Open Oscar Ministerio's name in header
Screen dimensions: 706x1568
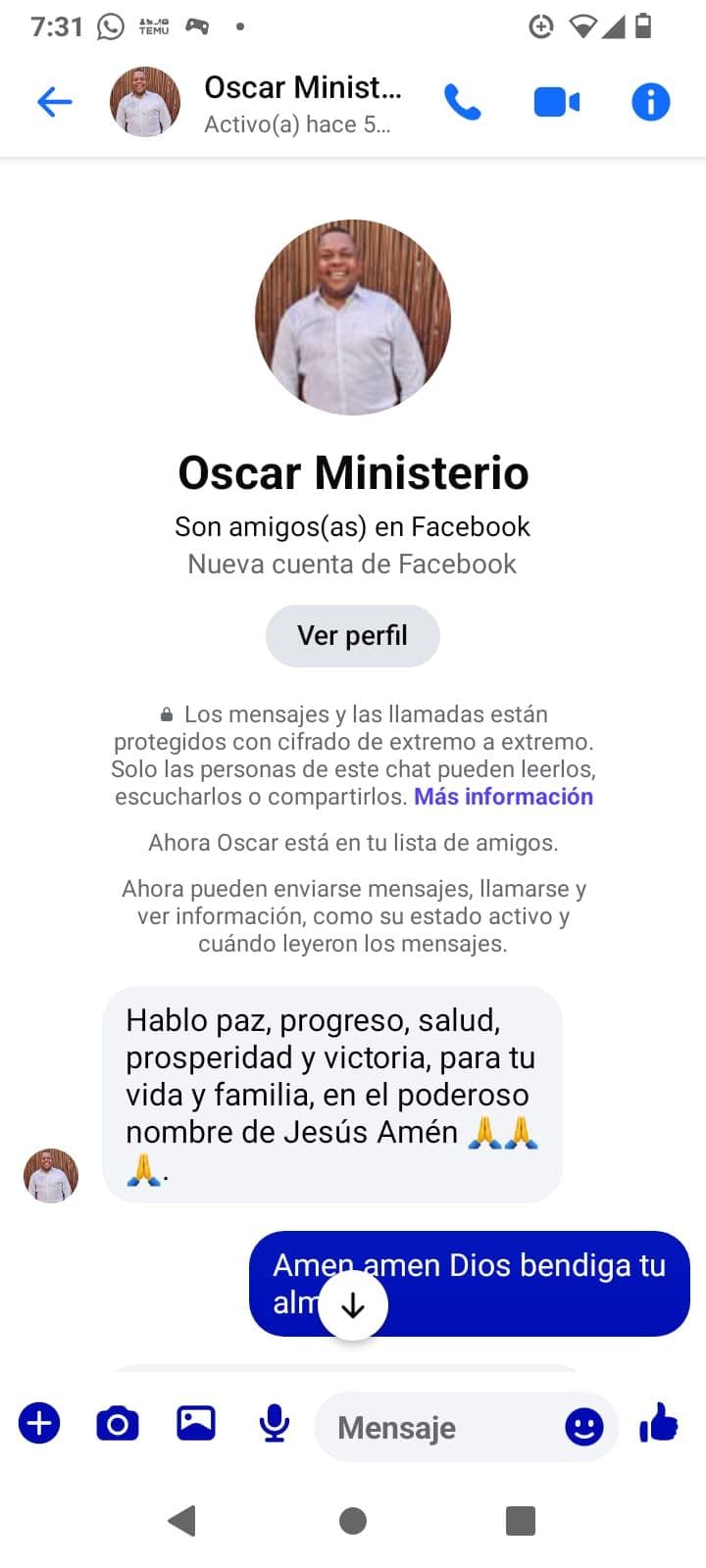[x=302, y=88]
